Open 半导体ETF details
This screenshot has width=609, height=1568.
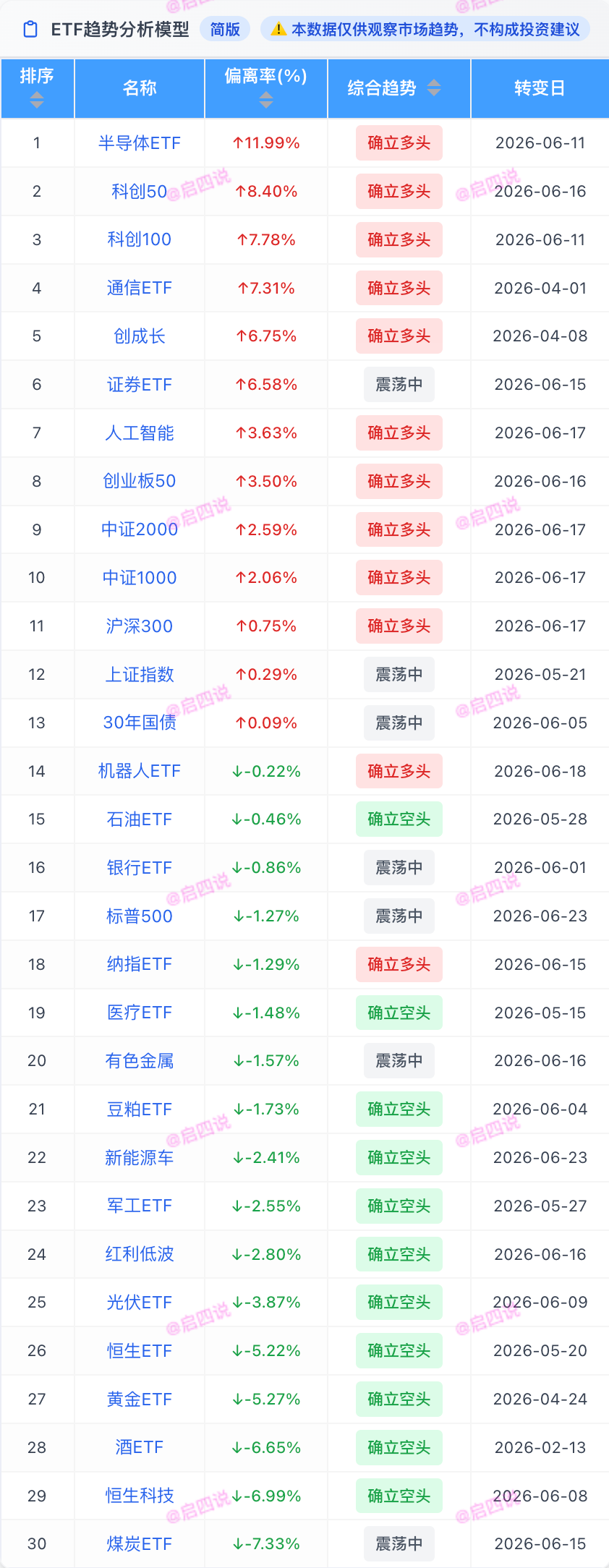[x=140, y=143]
